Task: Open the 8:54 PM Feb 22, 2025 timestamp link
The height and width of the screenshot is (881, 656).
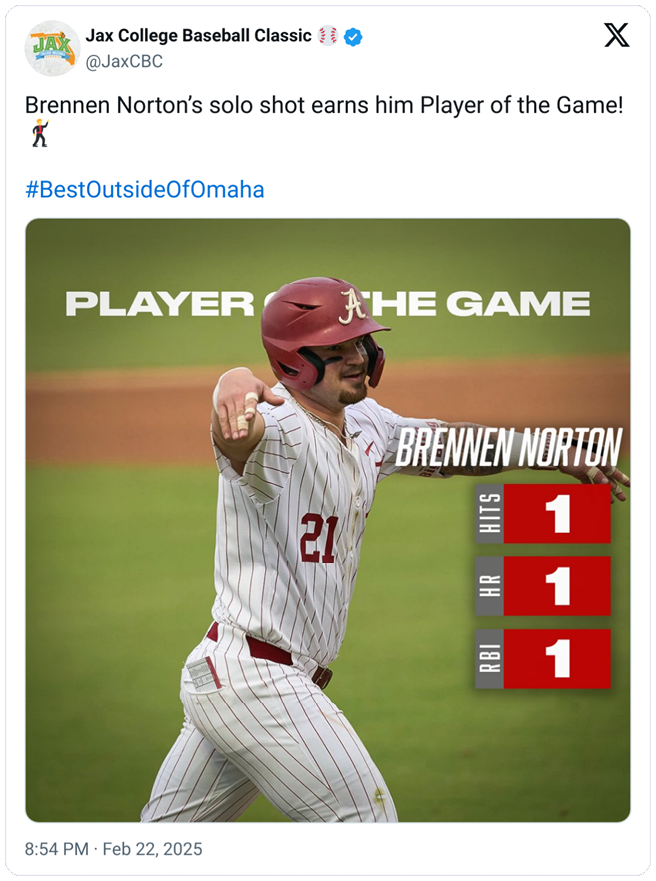Action: coord(113,849)
